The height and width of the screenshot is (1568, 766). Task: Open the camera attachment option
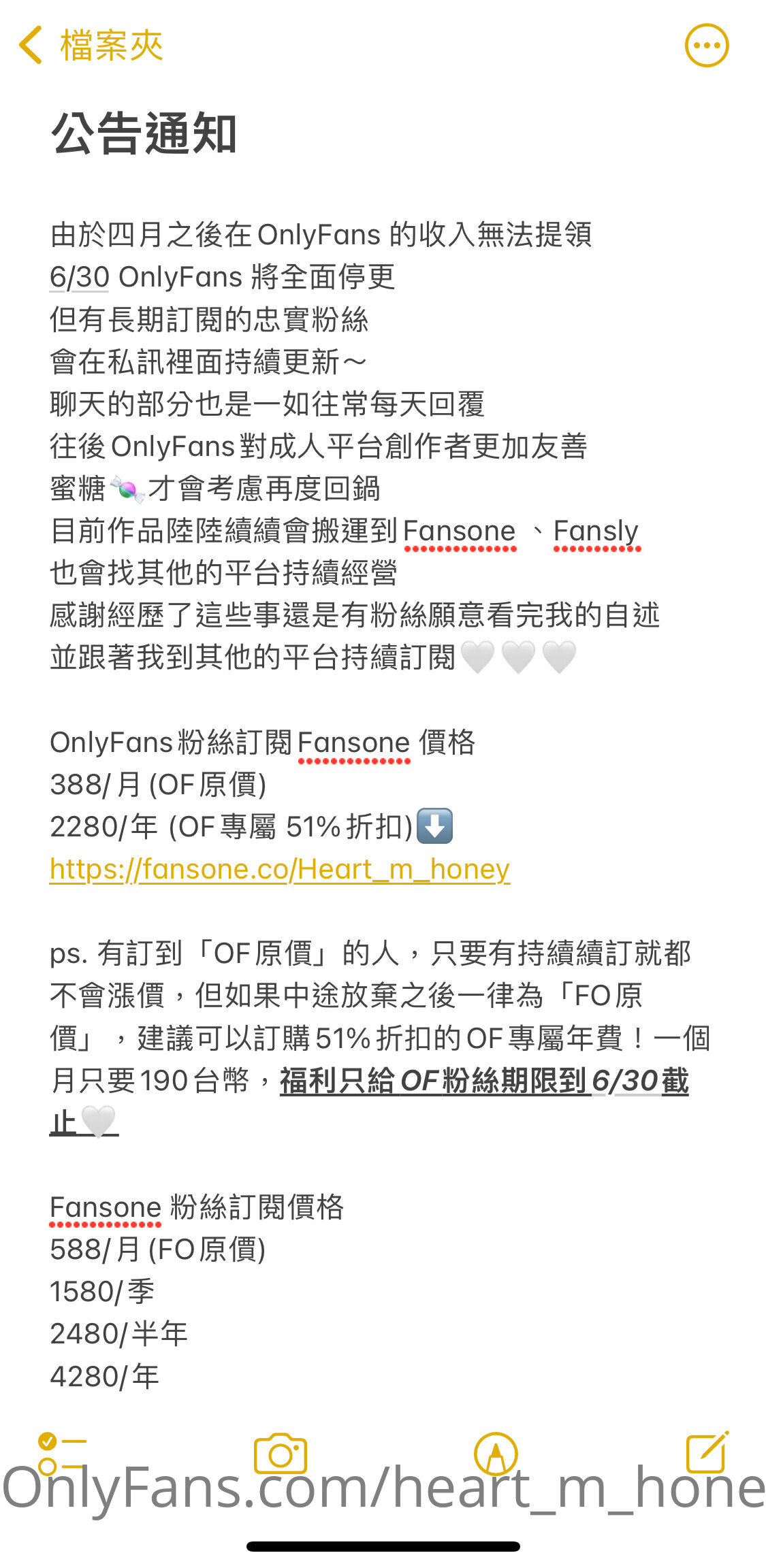click(x=280, y=1454)
